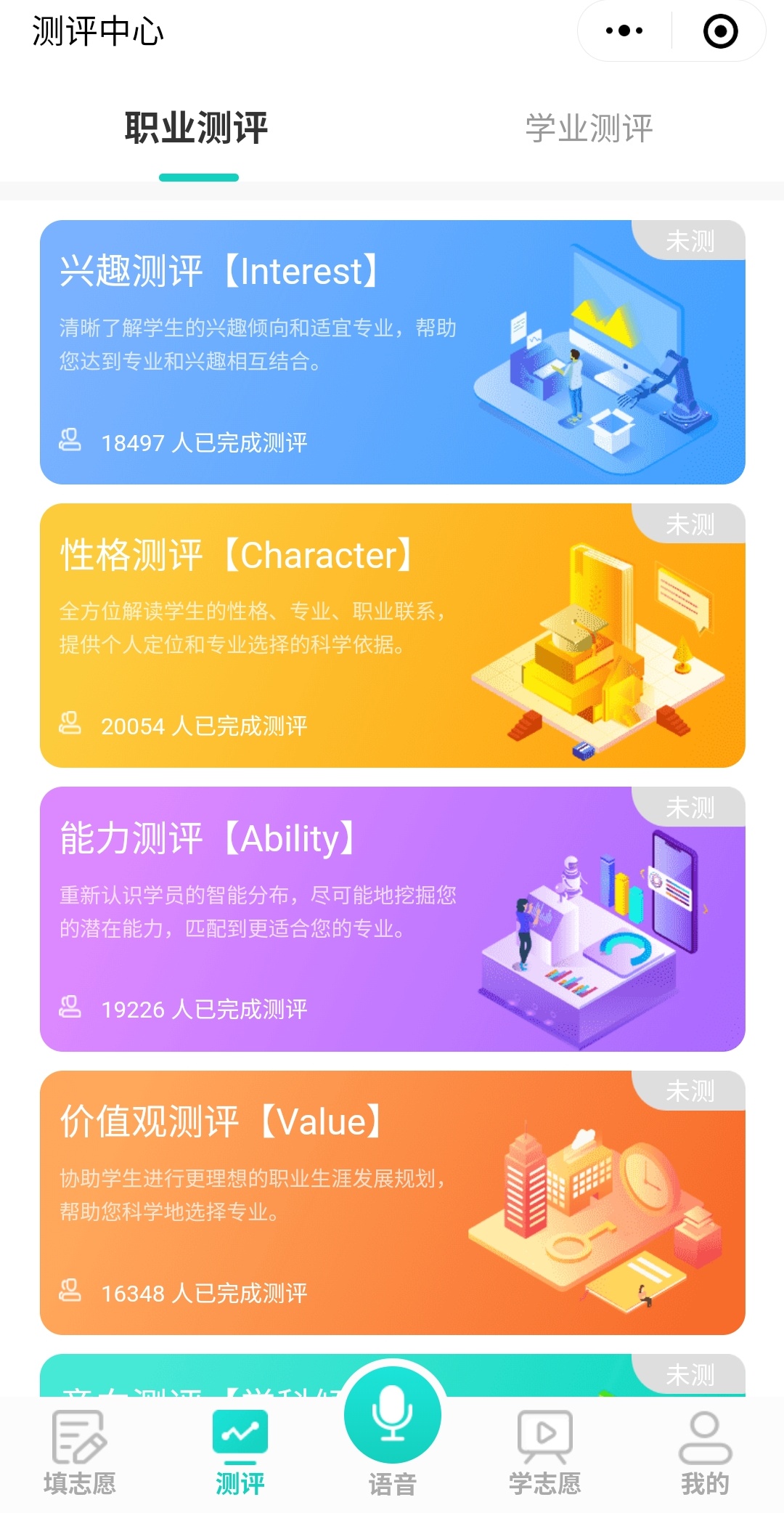Start the 能力测评 Ability assessment
The width and height of the screenshot is (784, 1513).
[392, 919]
